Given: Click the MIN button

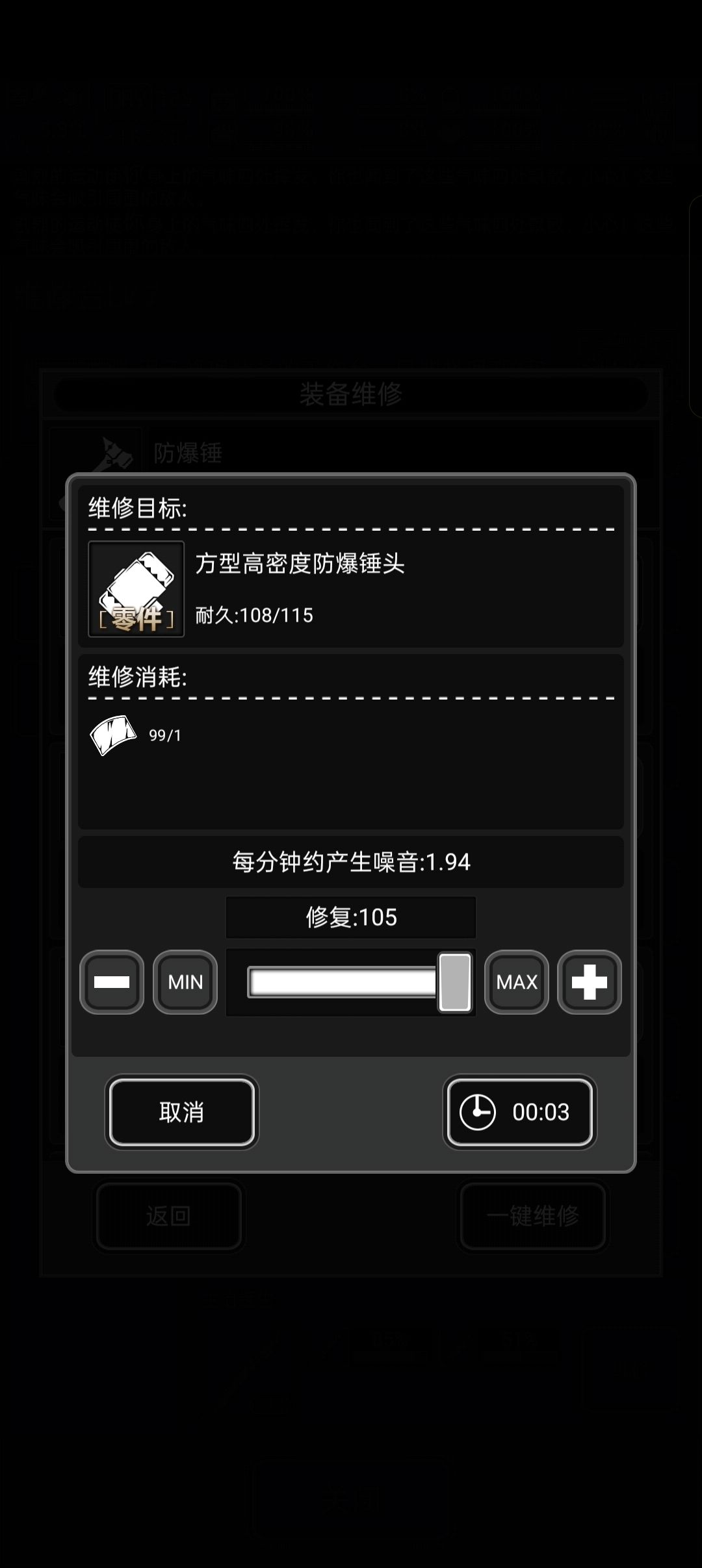Looking at the screenshot, I should (185, 982).
